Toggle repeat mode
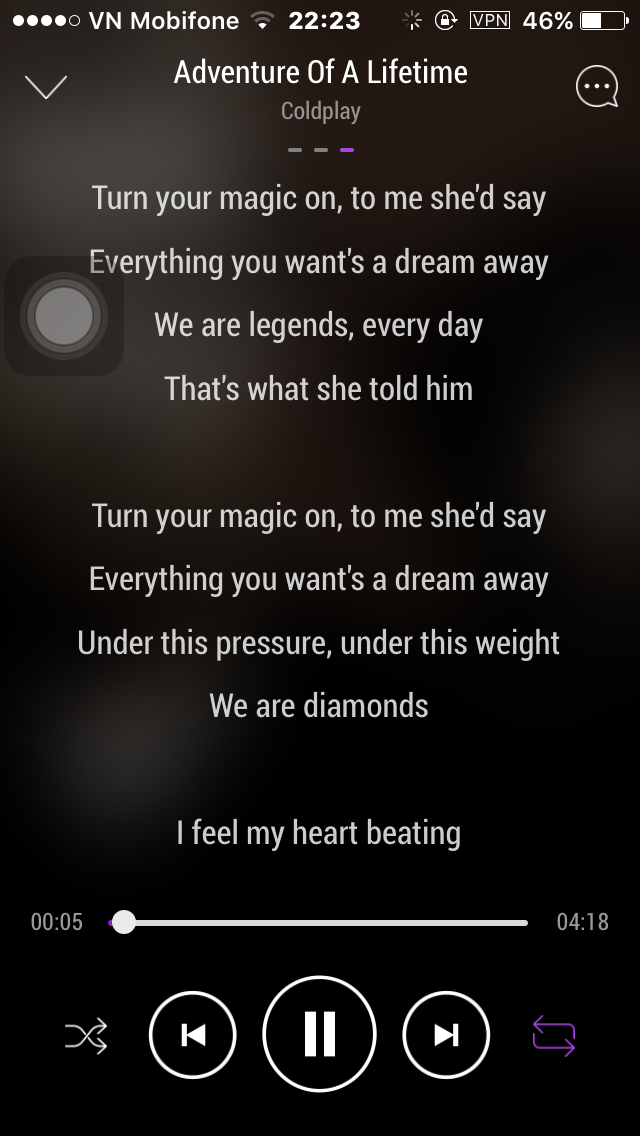640x1136 pixels. 554,1035
